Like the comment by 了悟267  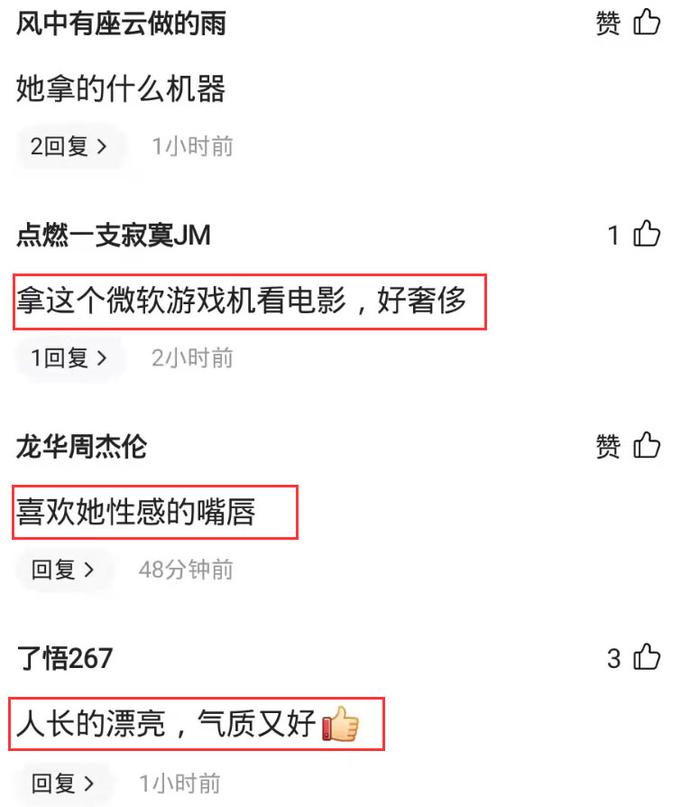coord(647,658)
